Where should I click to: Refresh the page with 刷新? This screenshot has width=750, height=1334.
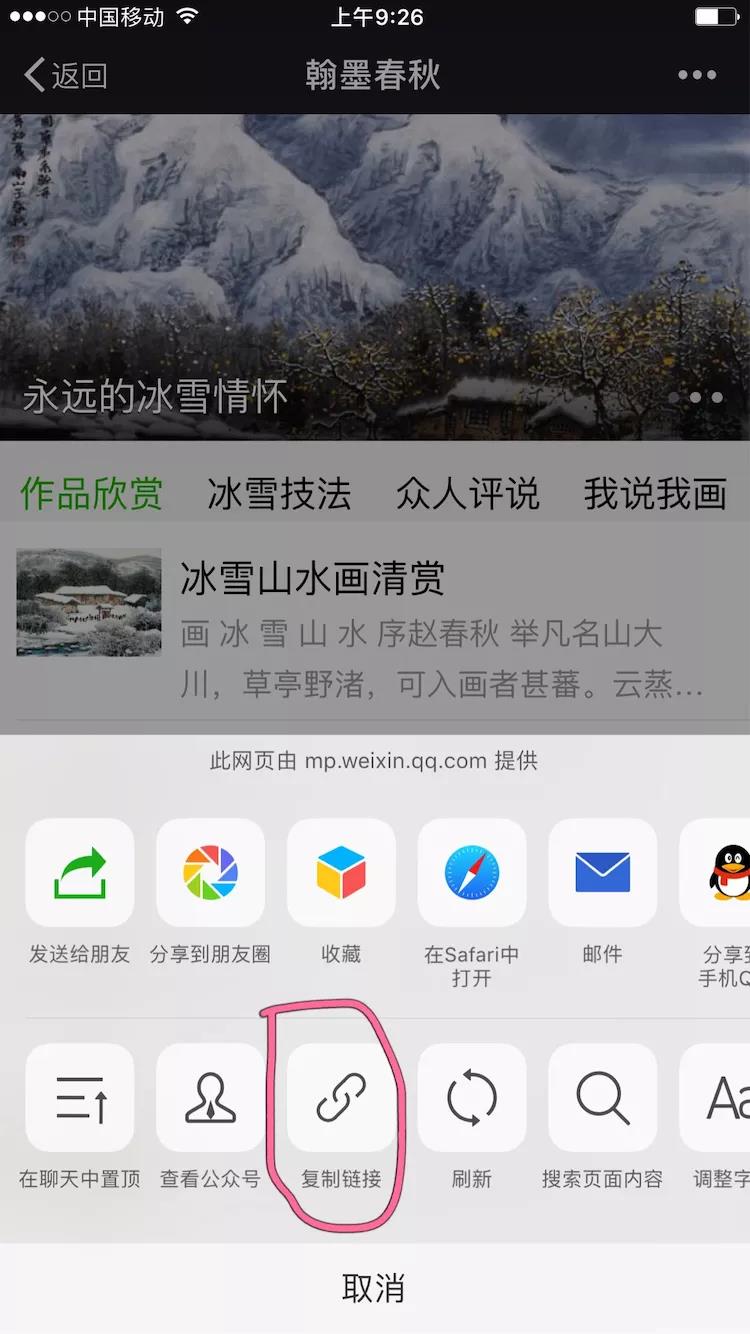(x=471, y=1098)
